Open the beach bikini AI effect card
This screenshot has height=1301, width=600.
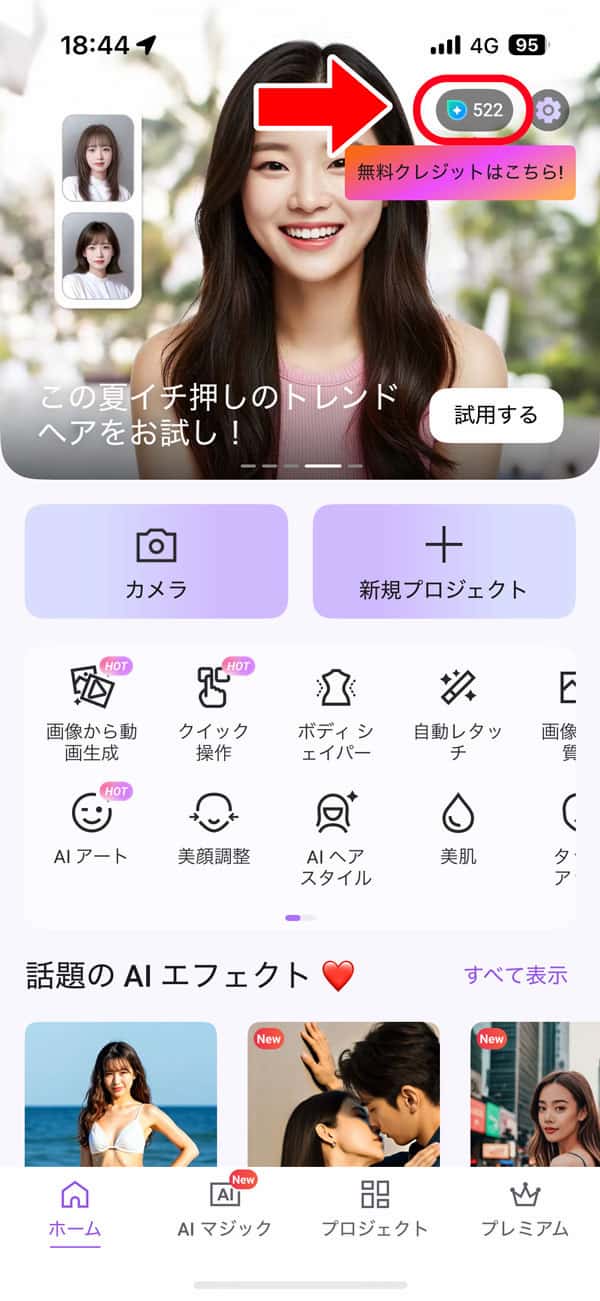121,1093
